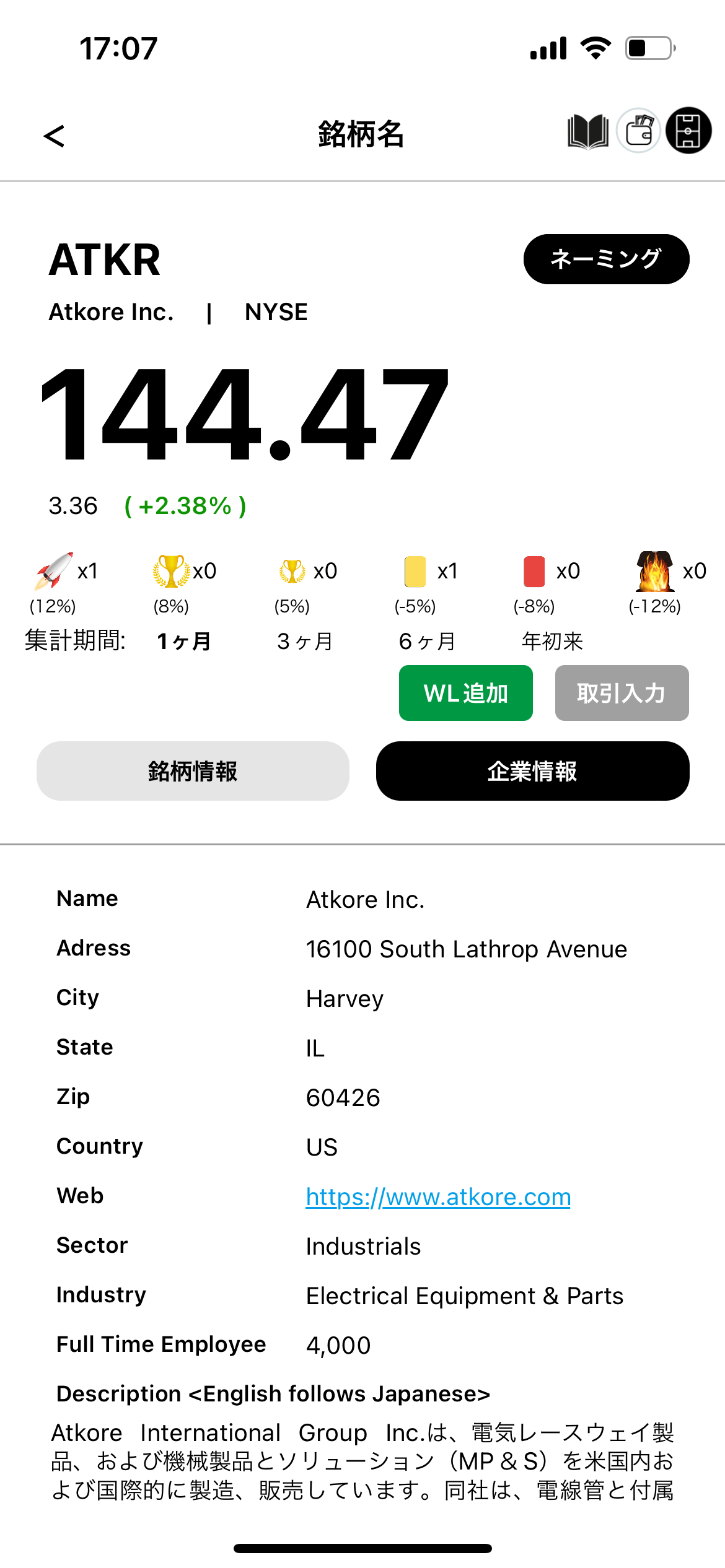The image size is (725, 1568).
Task: Tap the 取引入力 button
Action: (621, 693)
